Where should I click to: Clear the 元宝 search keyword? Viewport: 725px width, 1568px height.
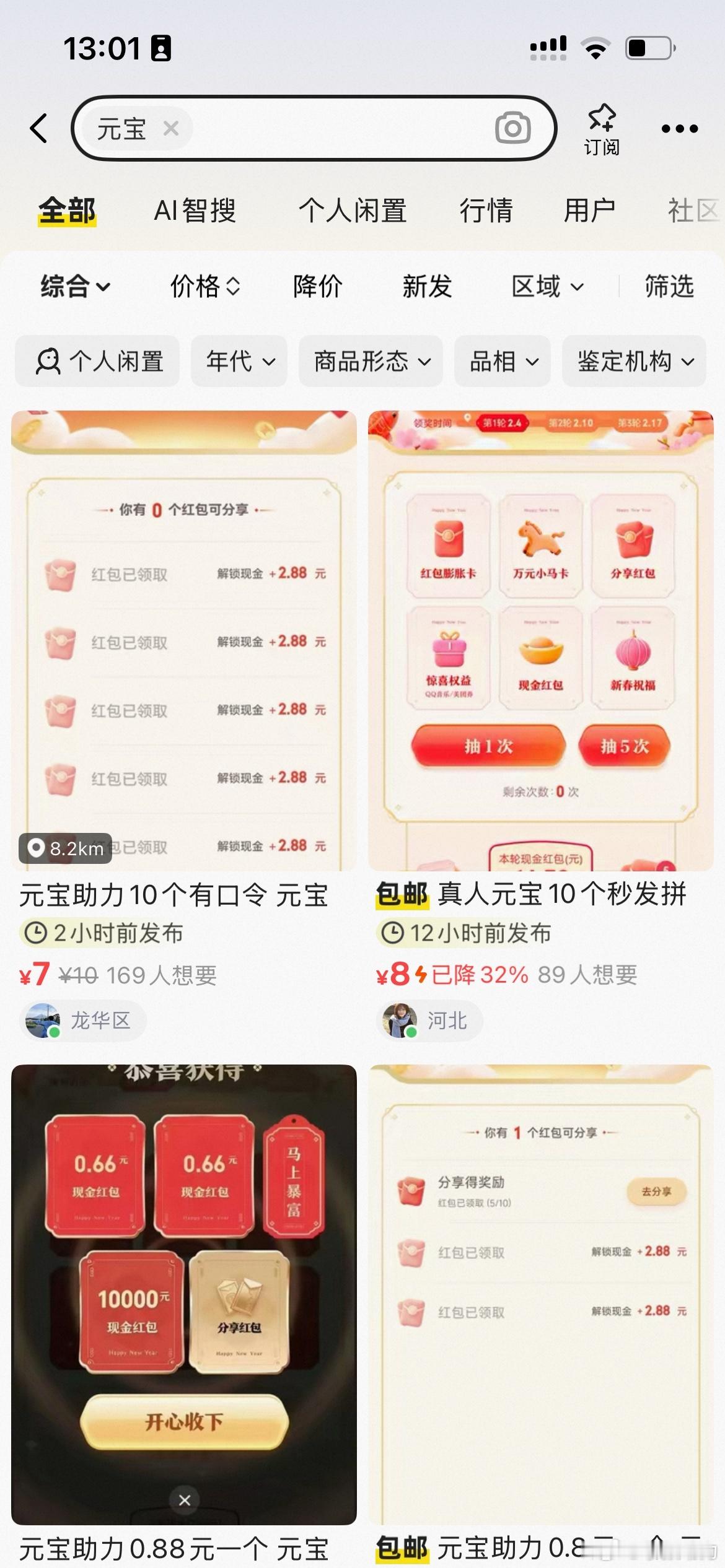point(172,128)
